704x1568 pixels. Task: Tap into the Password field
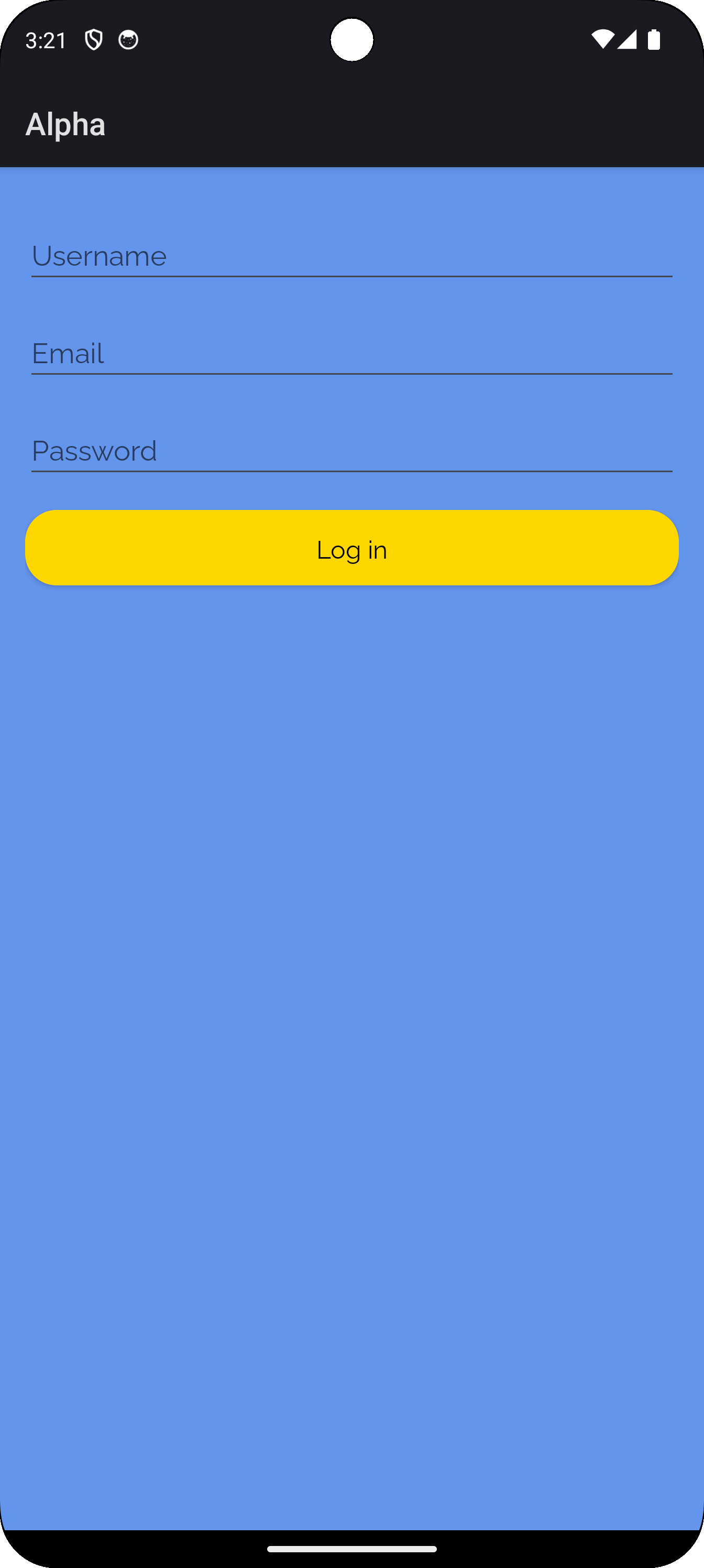[x=351, y=451]
